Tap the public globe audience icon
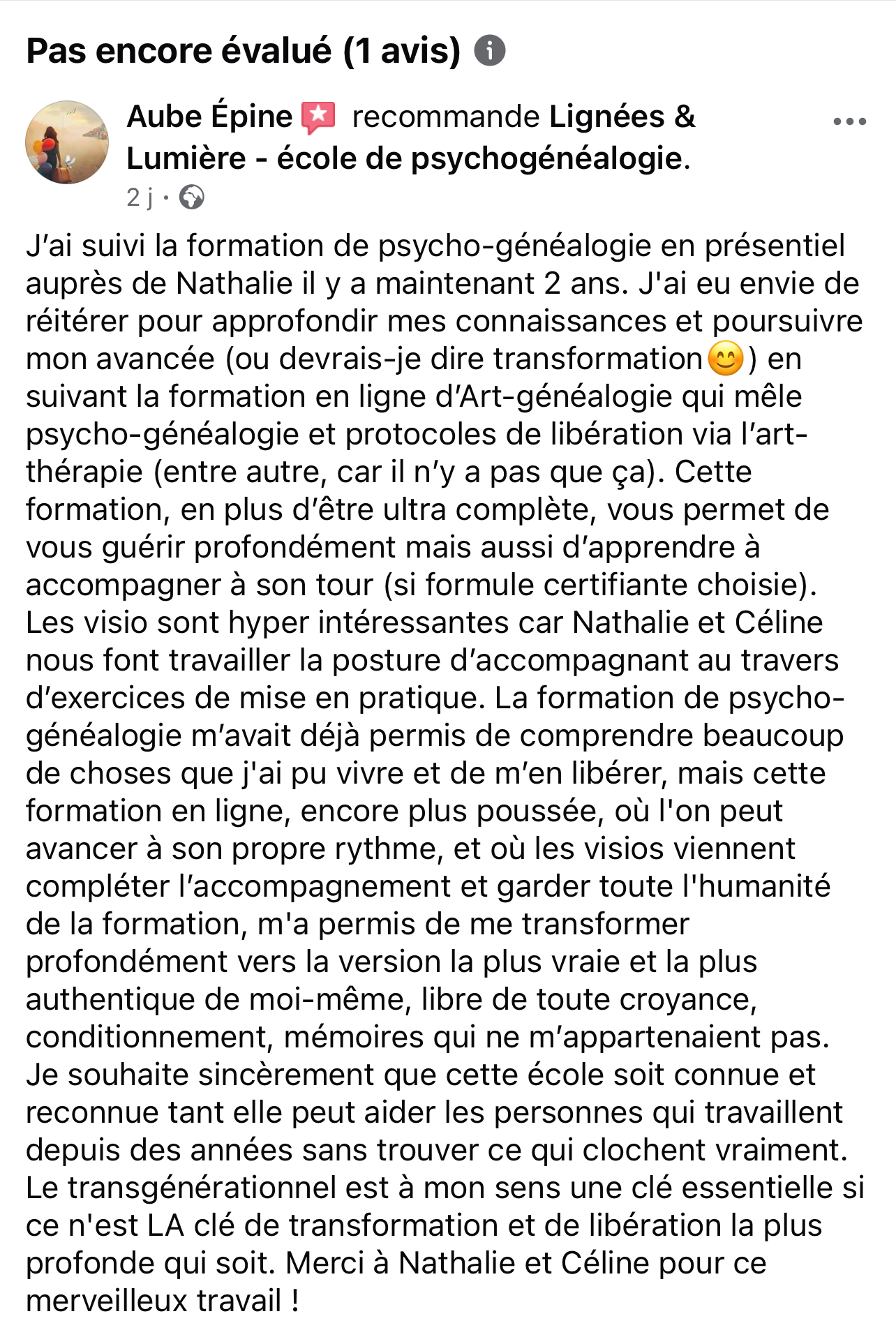Viewport: 896px width, 1337px height. [x=192, y=198]
